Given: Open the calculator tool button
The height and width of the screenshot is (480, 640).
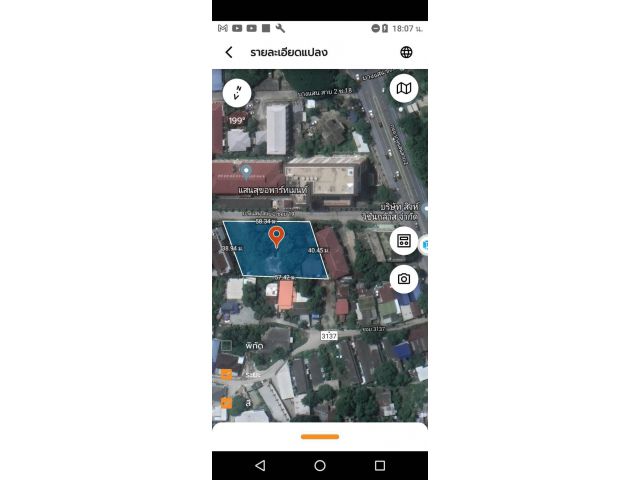Looking at the screenshot, I should coord(404,241).
